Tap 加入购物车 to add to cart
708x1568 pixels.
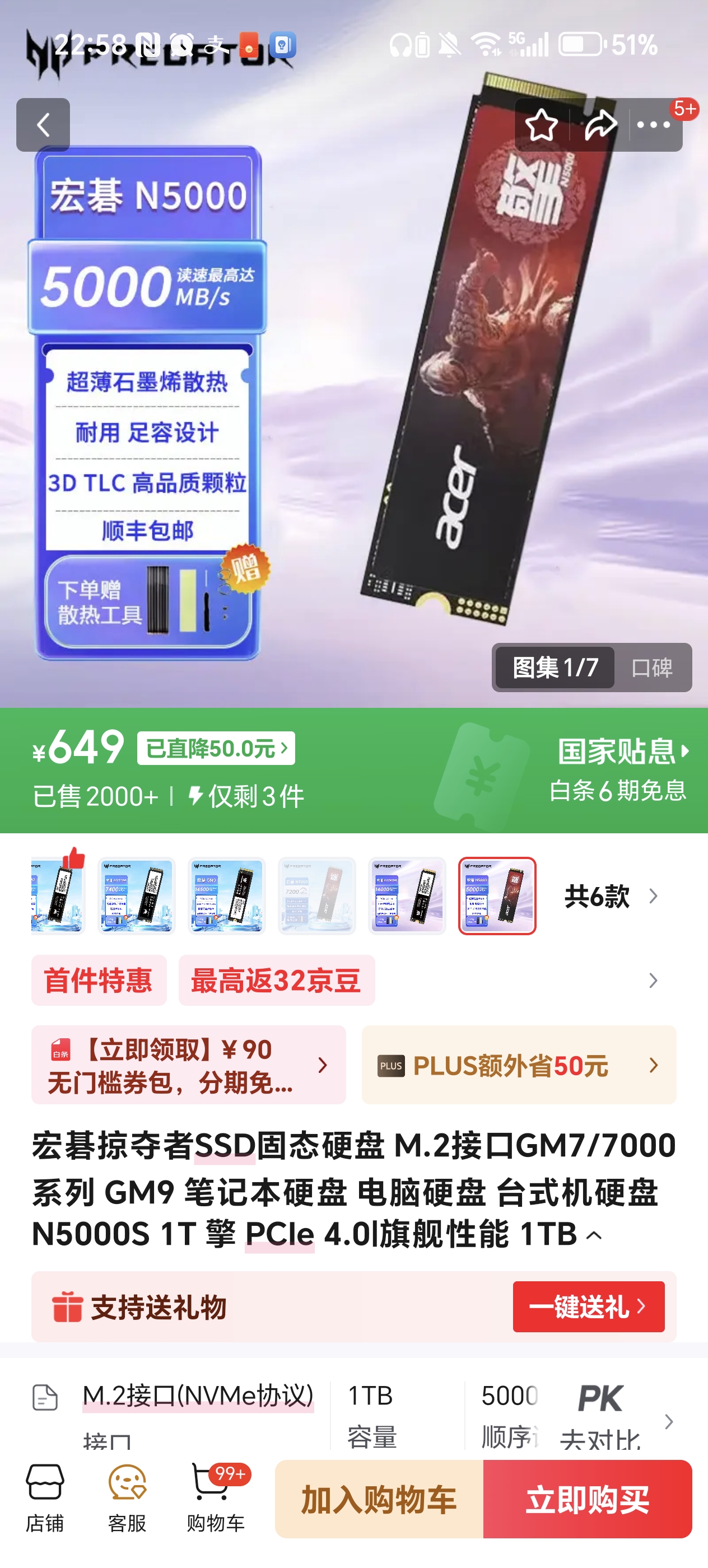(379, 1499)
